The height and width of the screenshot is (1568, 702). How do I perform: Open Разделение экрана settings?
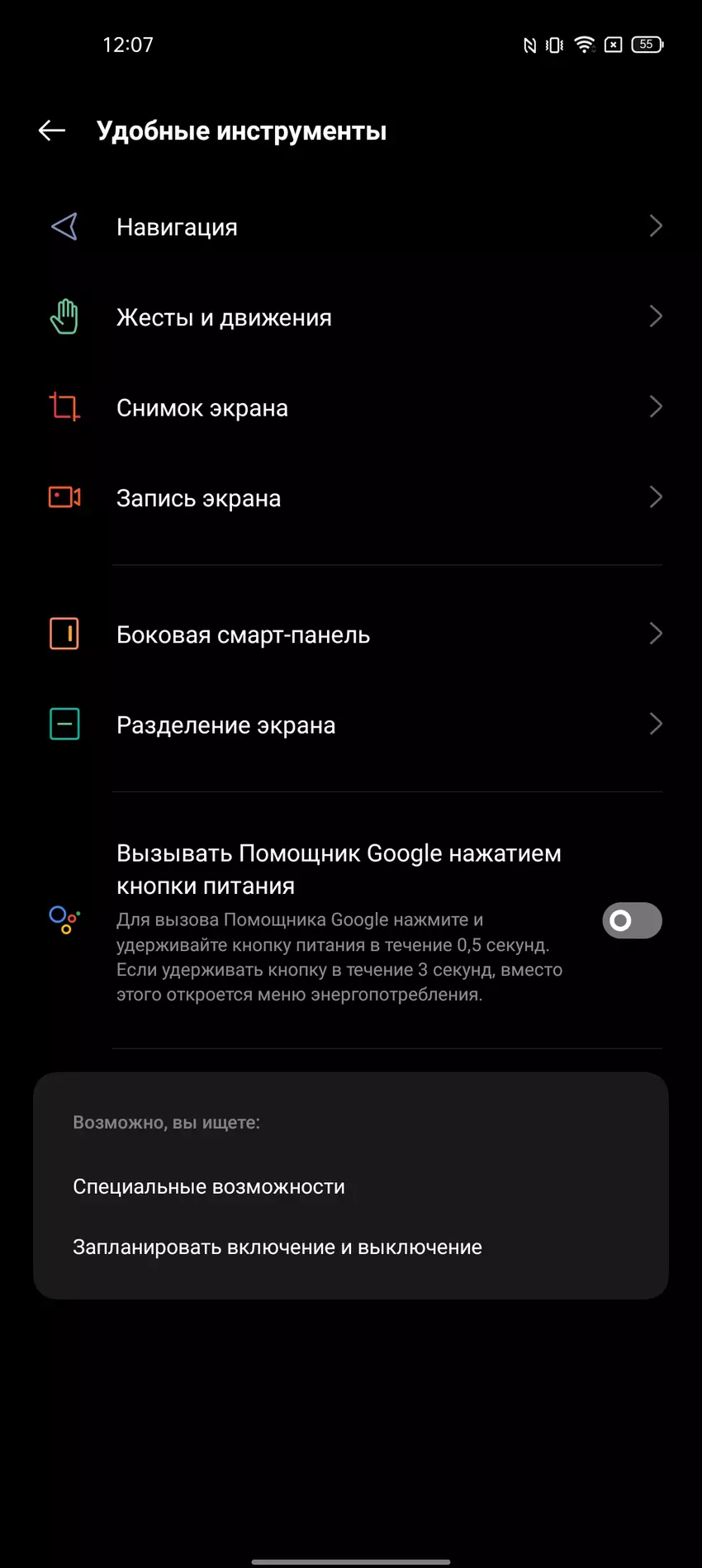click(351, 725)
